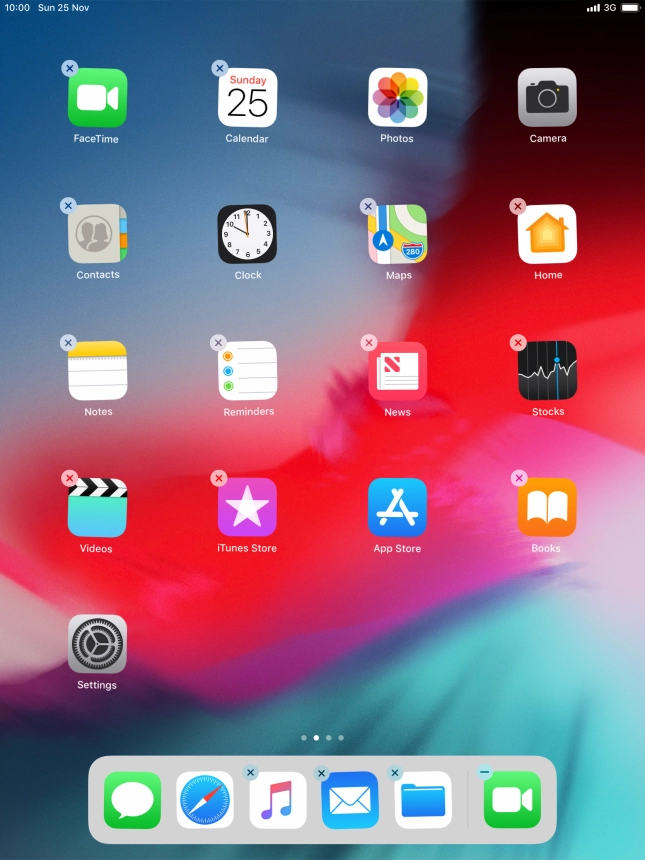Open Messages from the dock
645x860 pixels.
coord(132,800)
